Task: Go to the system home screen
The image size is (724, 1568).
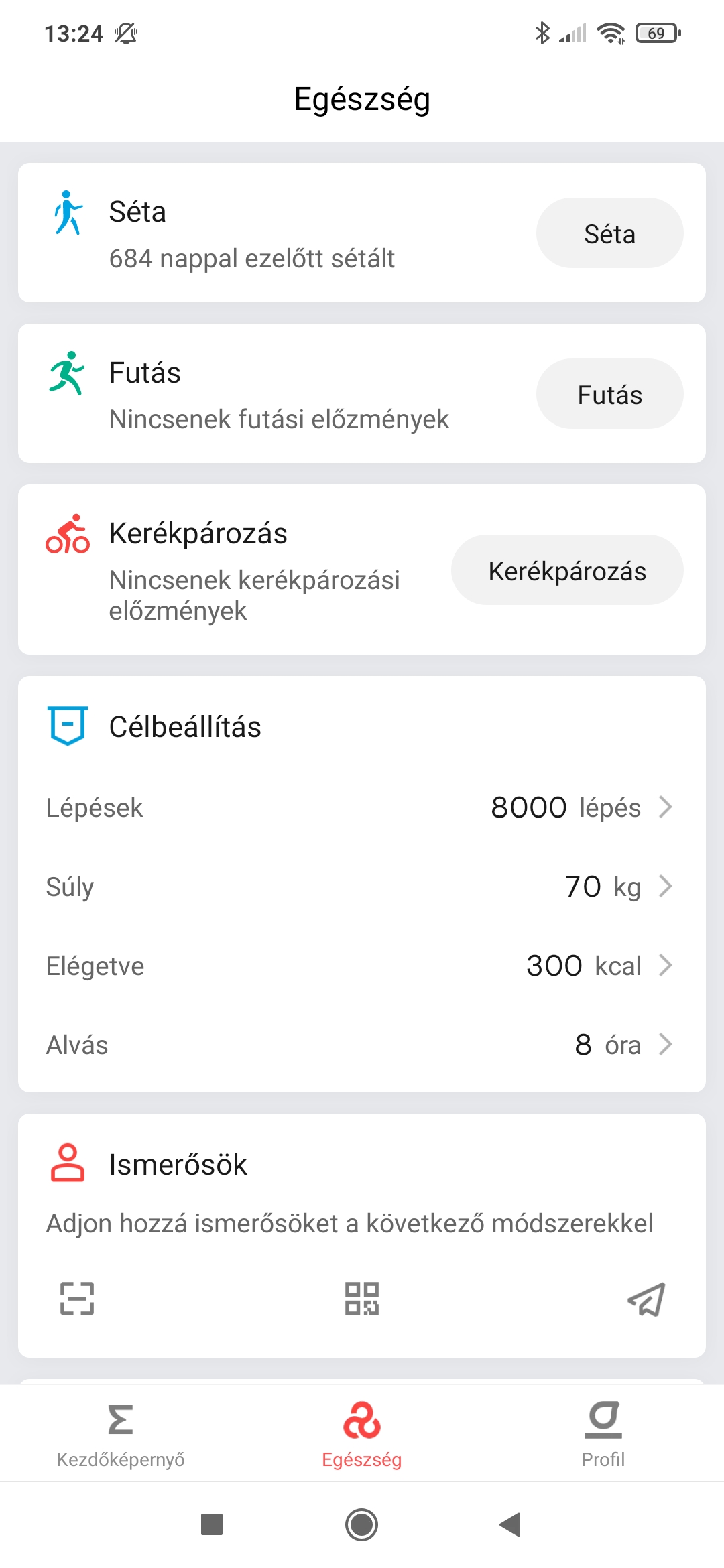Action: [x=362, y=1524]
